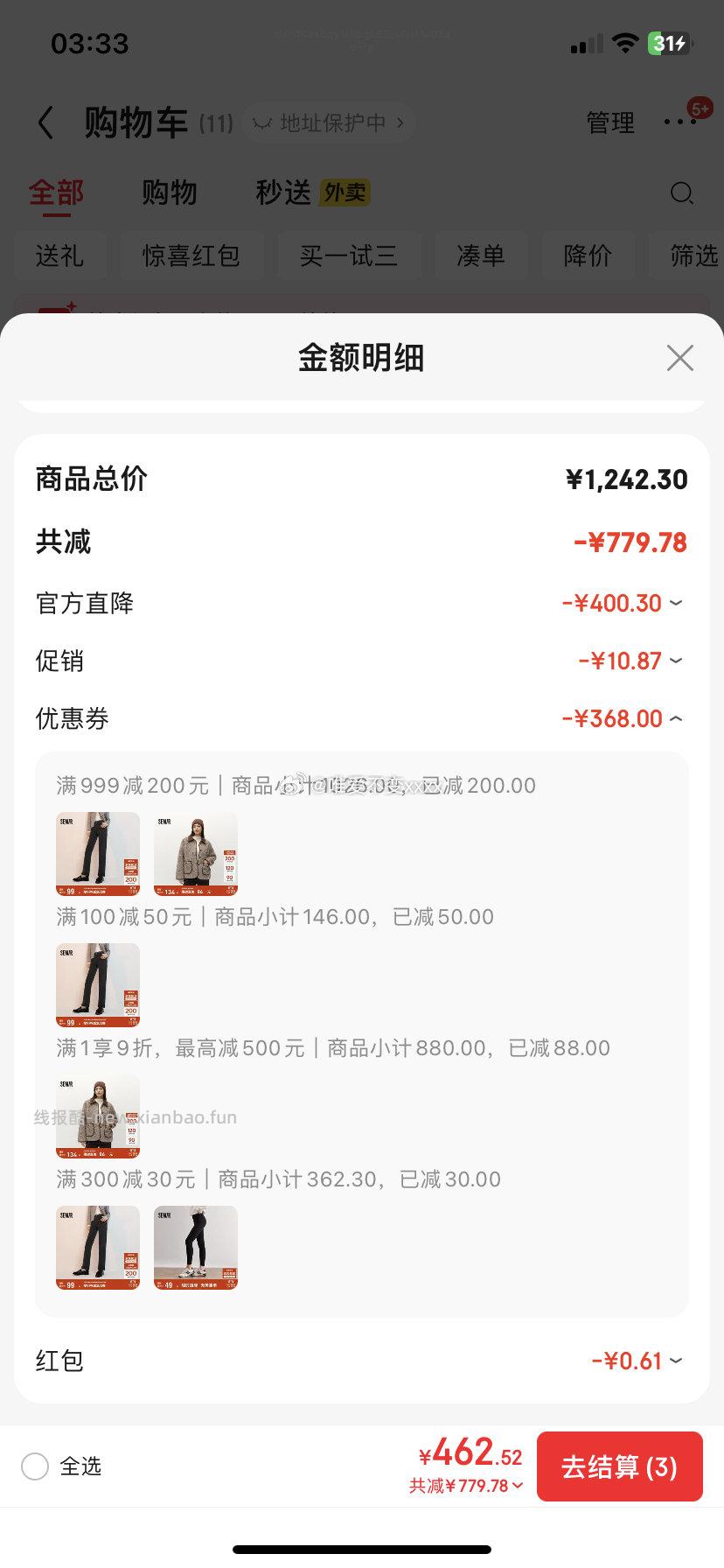Switch to the 购物 tab
The height and width of the screenshot is (1568, 724).
pyautogui.click(x=170, y=192)
